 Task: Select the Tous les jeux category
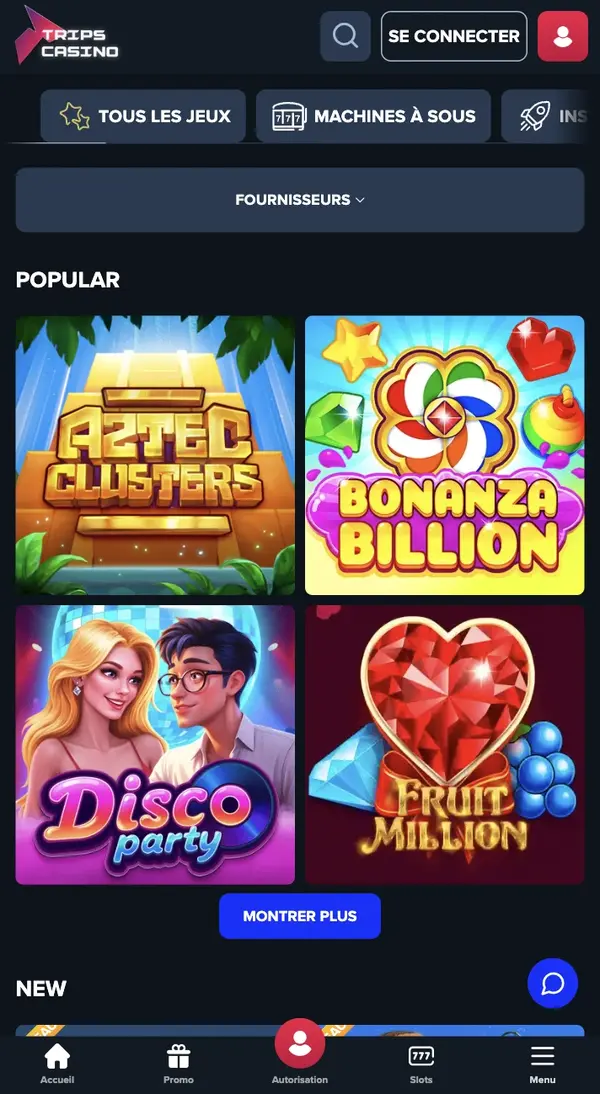point(145,116)
